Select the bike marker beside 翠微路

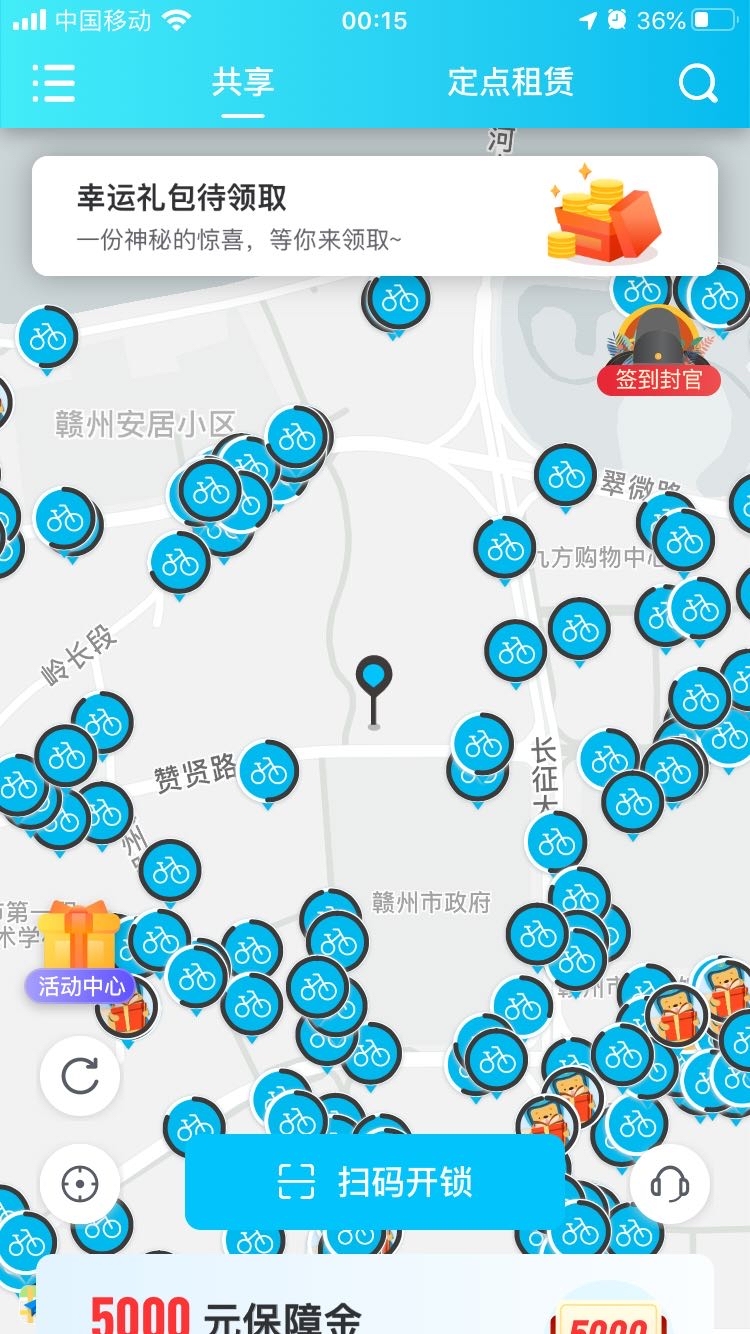(x=565, y=475)
